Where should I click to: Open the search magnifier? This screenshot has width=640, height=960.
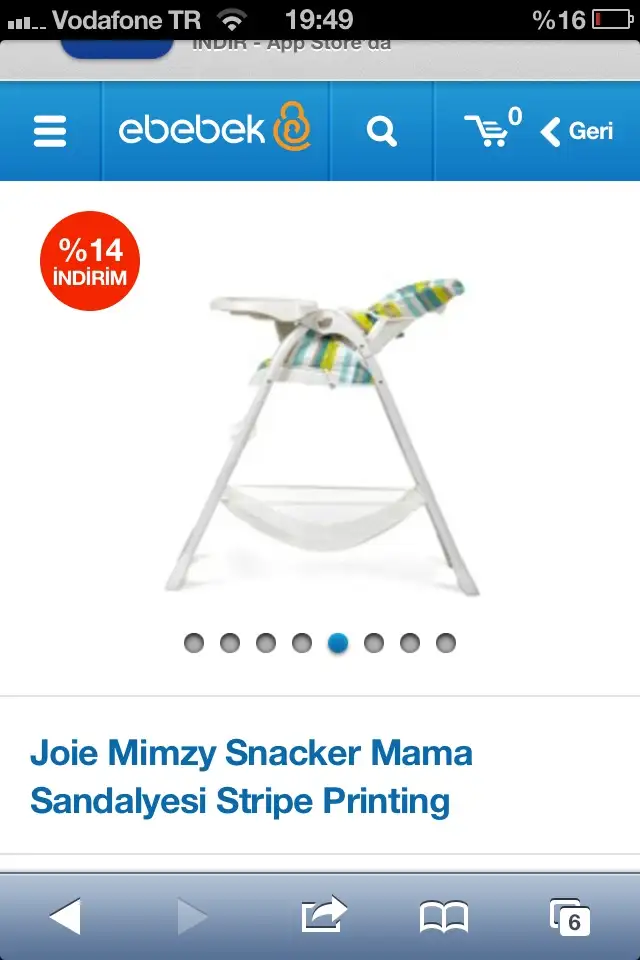381,131
